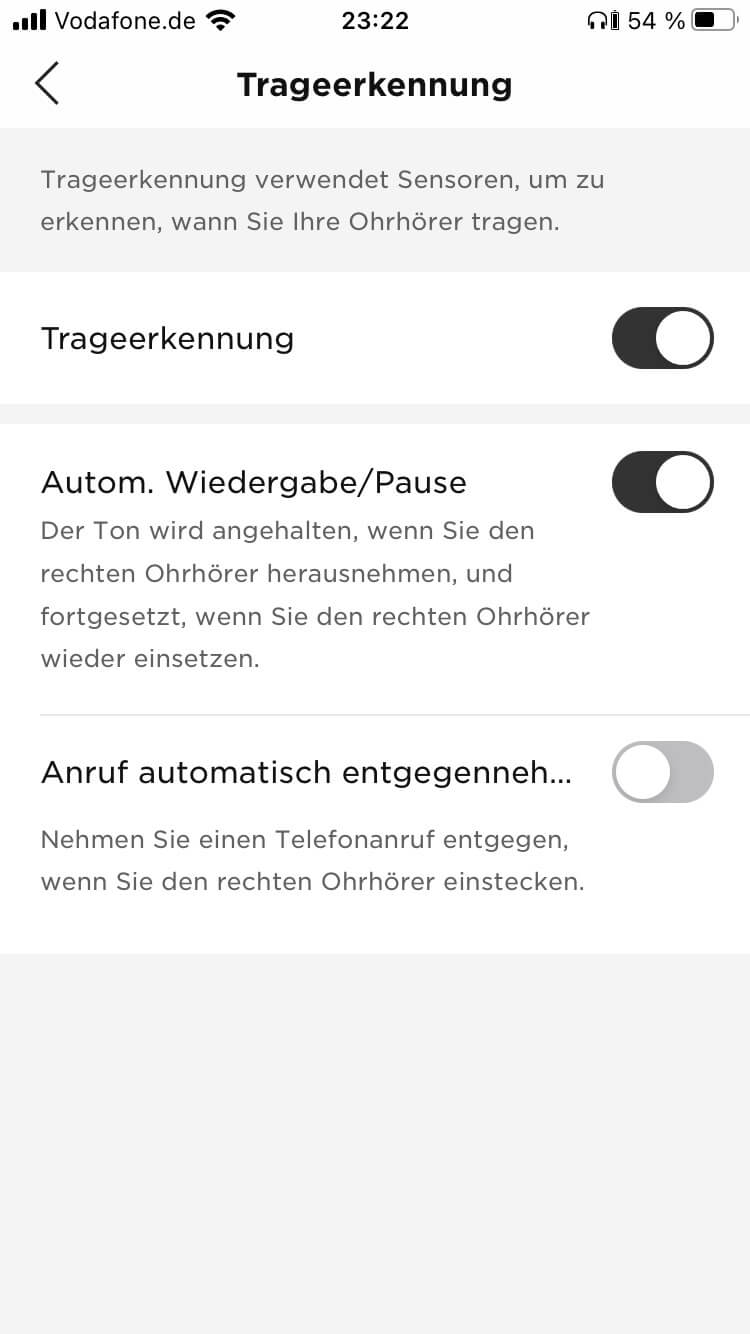Disable Autom. Wiedergabe/Pause

(662, 482)
